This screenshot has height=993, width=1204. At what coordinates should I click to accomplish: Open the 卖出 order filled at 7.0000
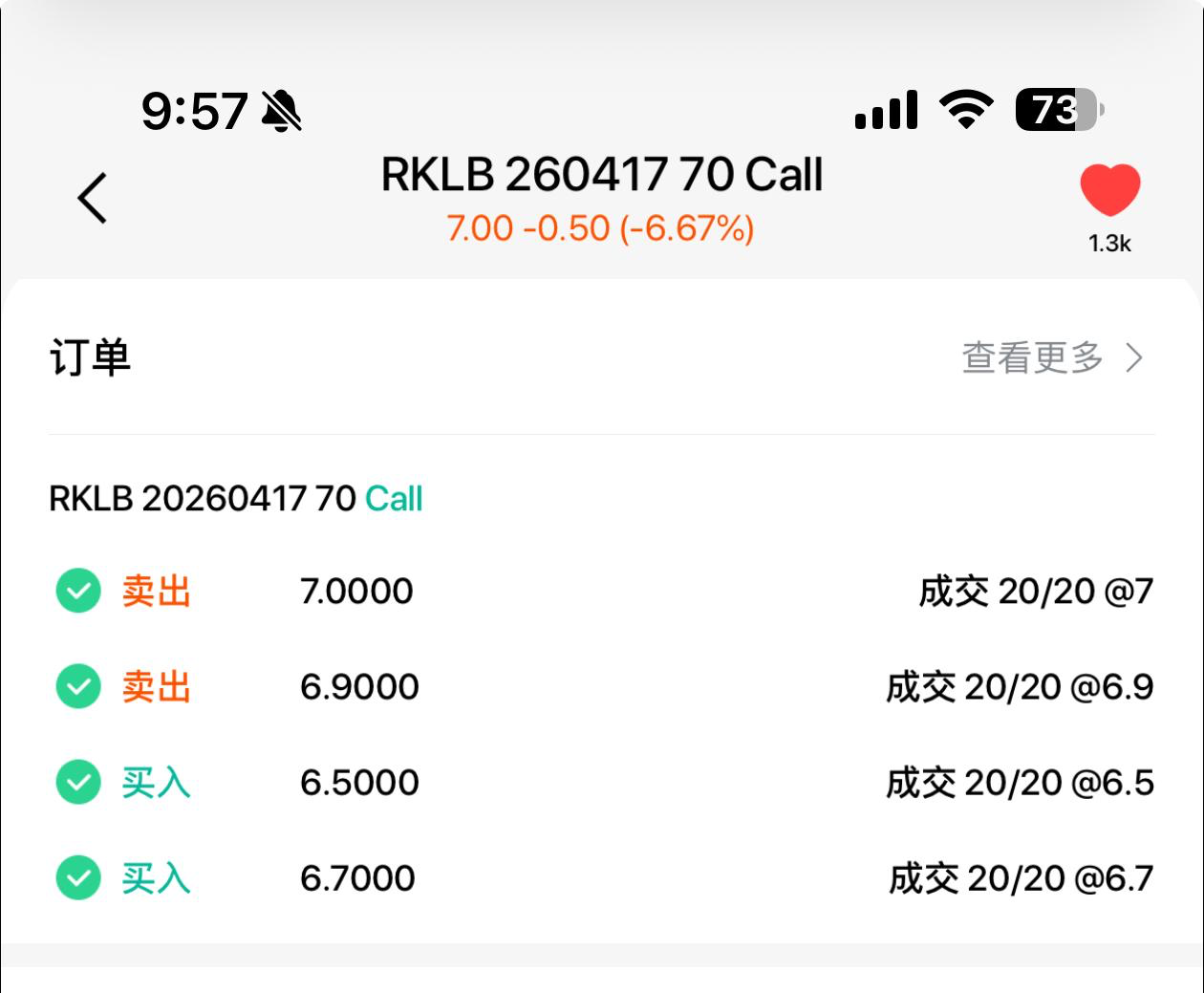602,592
